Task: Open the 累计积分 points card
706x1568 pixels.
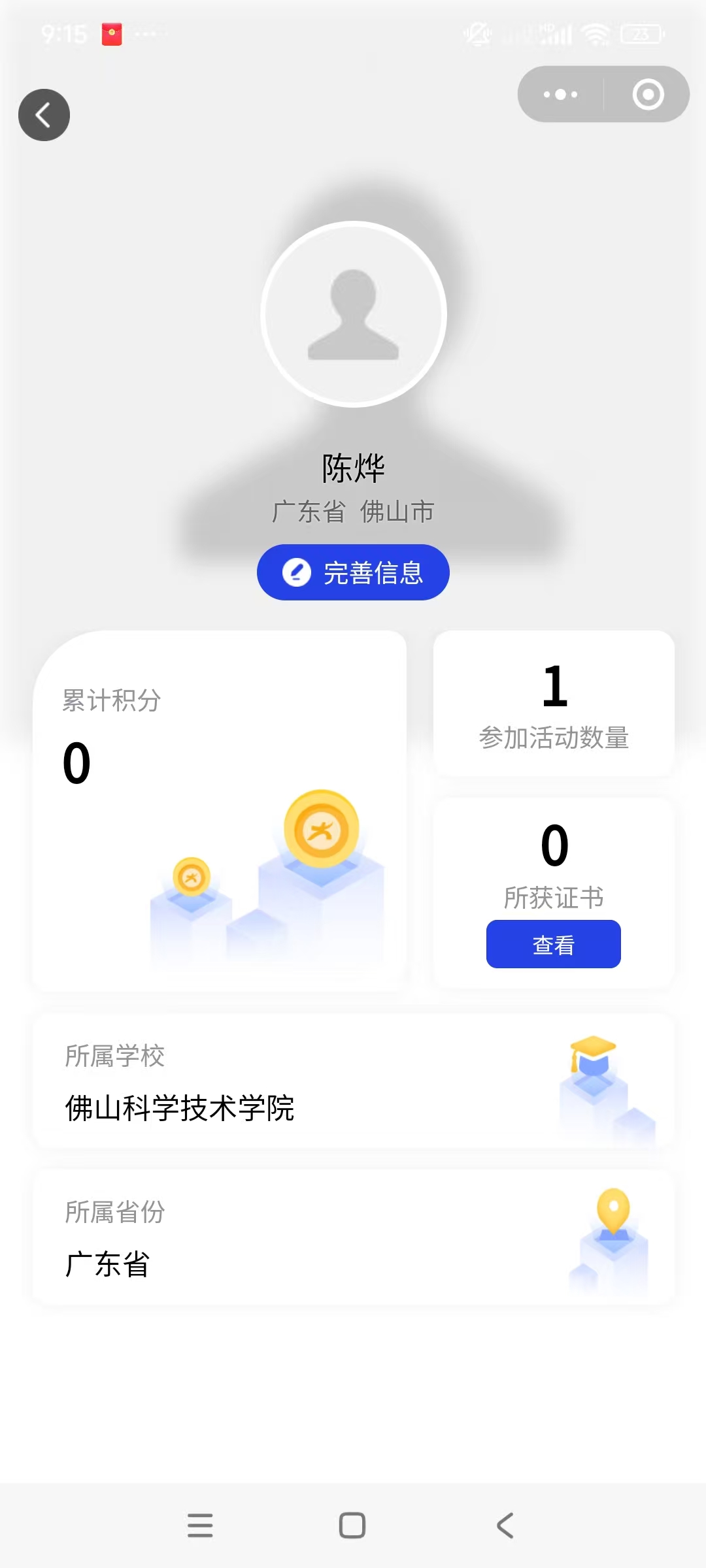Action: coord(220,810)
